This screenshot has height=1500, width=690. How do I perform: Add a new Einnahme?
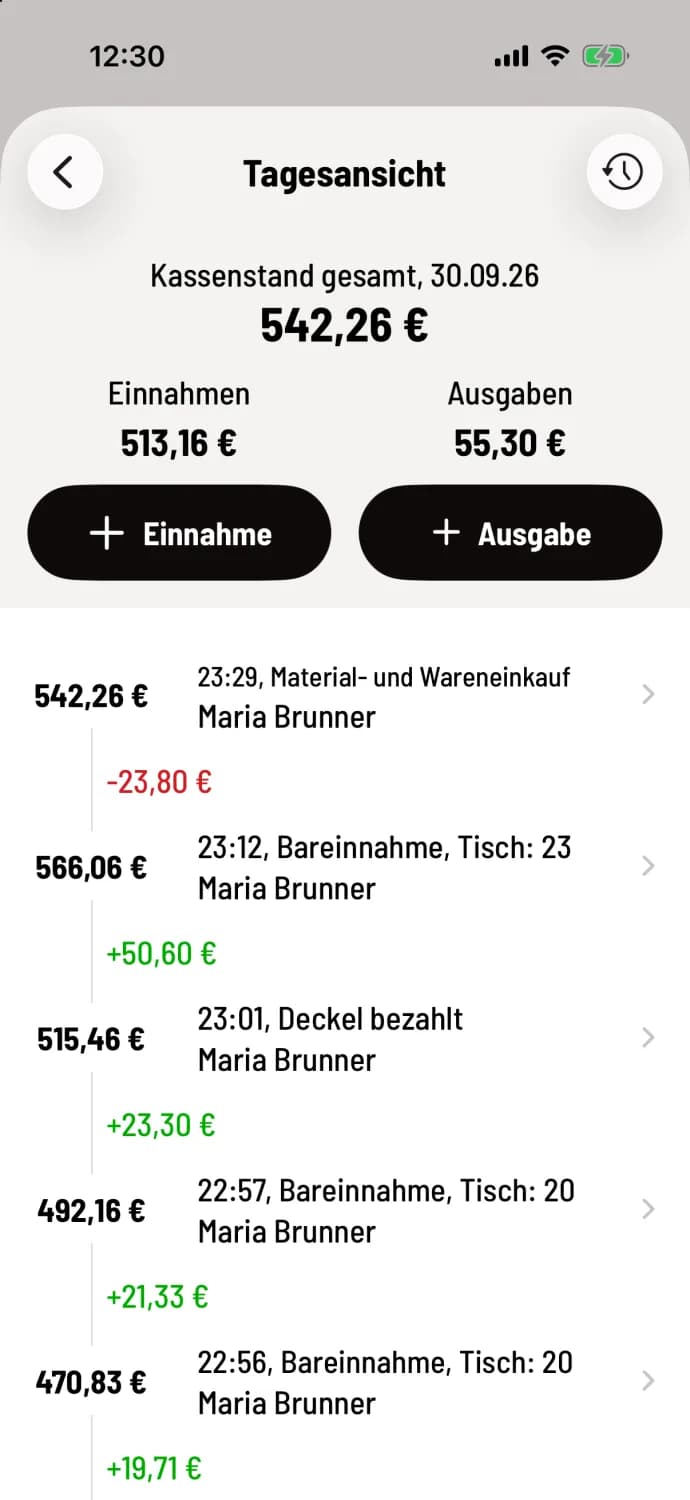[179, 533]
